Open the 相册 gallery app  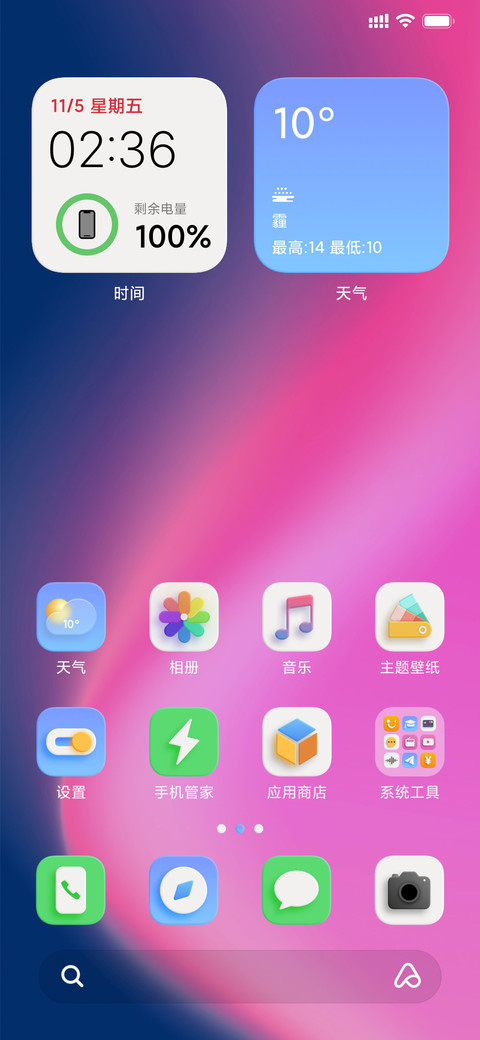(184, 617)
